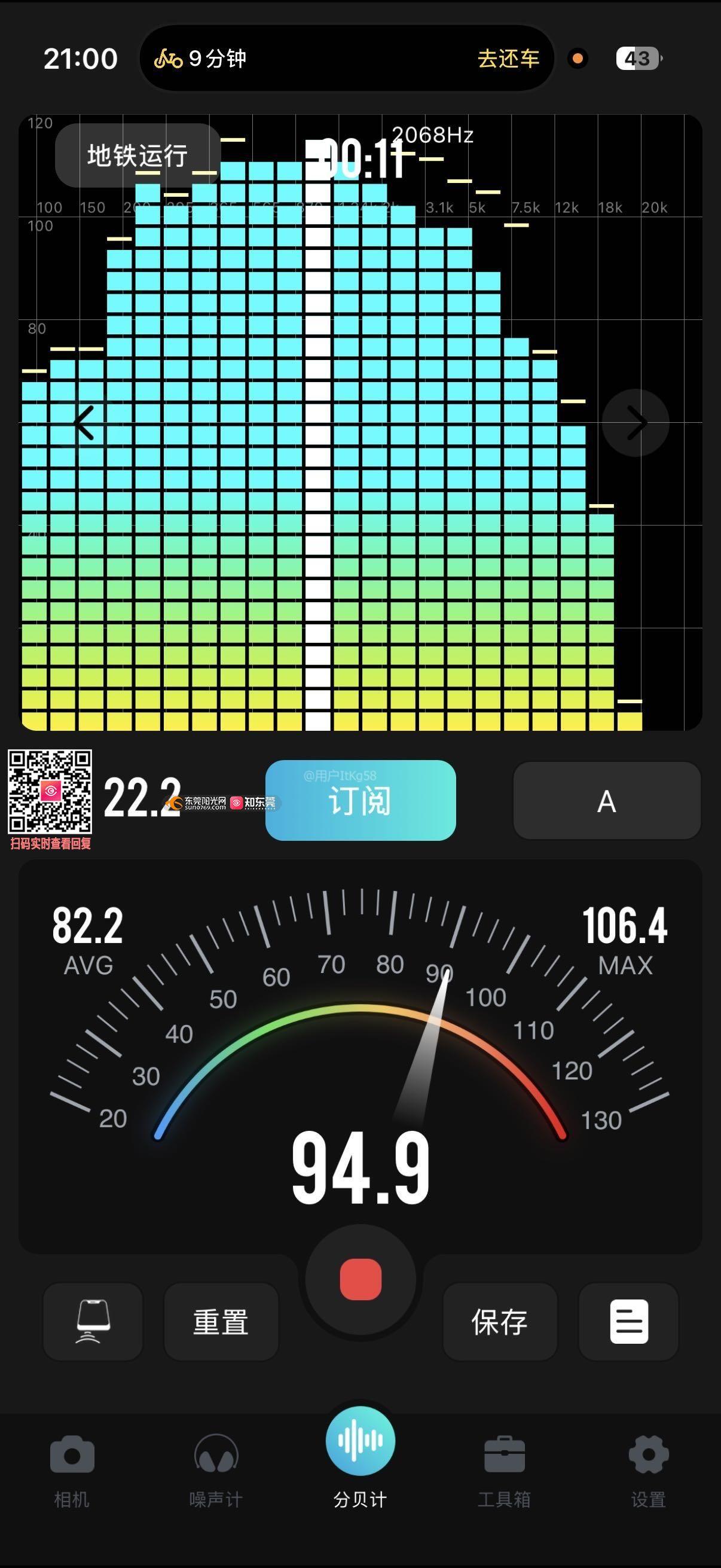Image resolution: width=721 pixels, height=1568 pixels.
Task: Go to the next chart view
Action: 636,422
